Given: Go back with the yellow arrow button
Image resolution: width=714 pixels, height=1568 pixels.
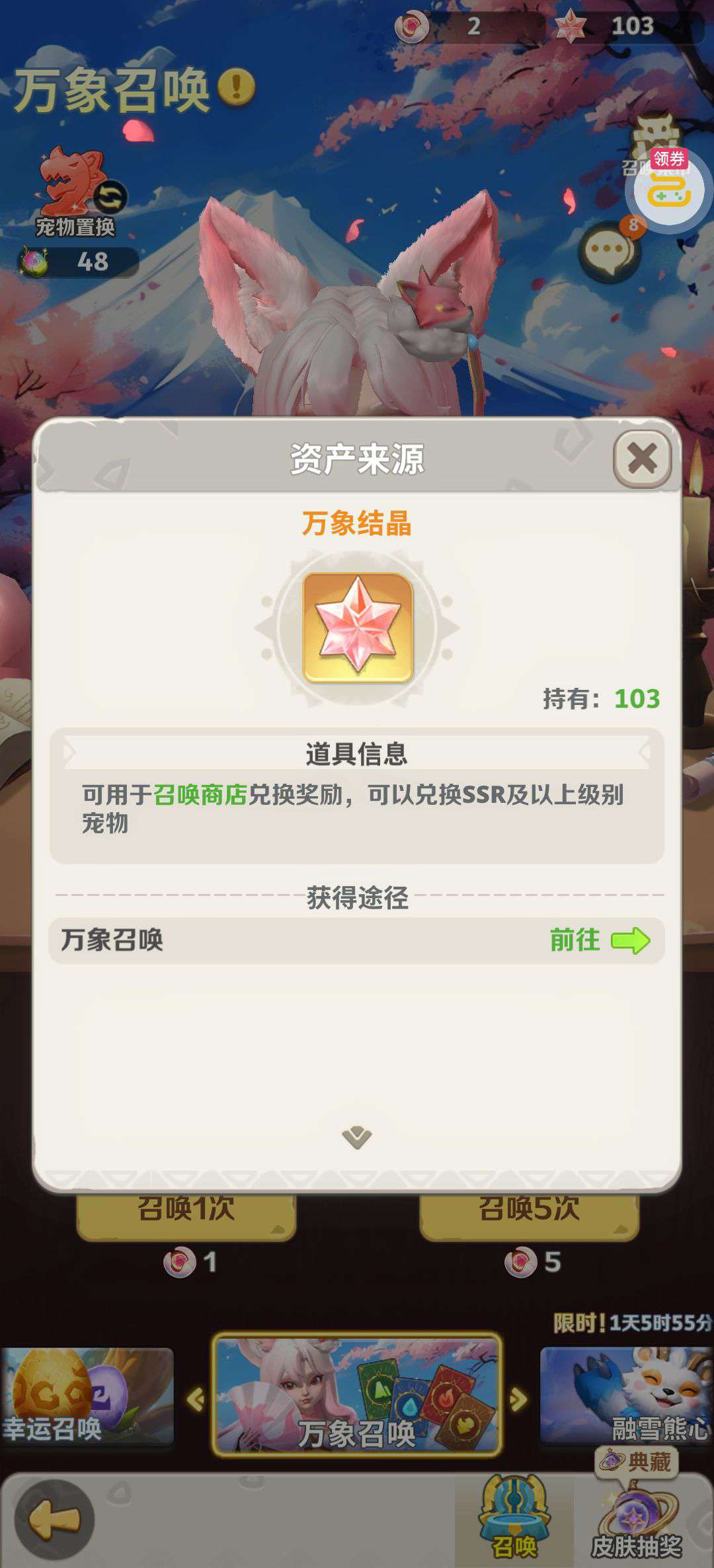Looking at the screenshot, I should (x=55, y=1520).
